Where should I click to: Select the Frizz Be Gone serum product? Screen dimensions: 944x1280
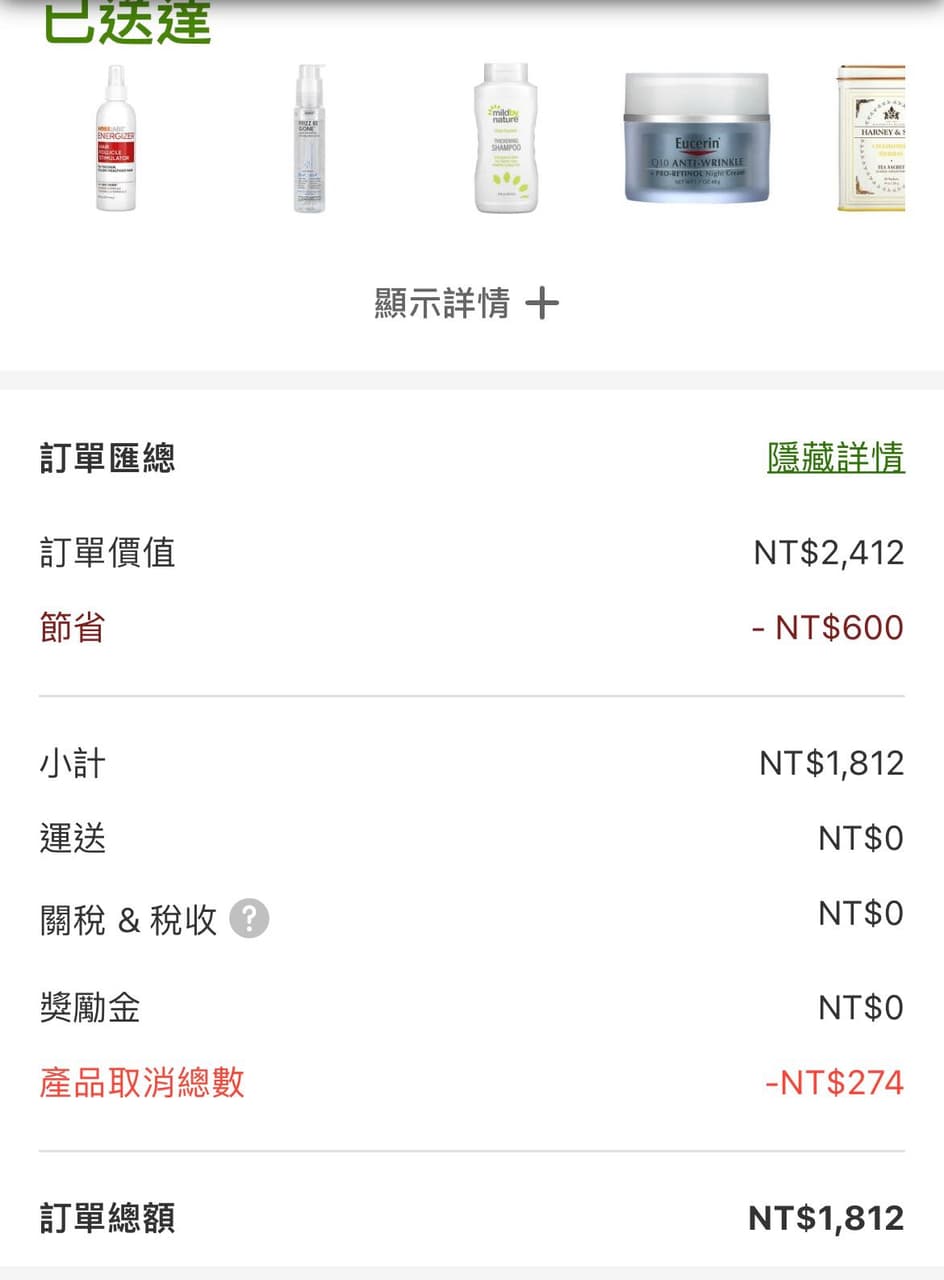(x=310, y=138)
